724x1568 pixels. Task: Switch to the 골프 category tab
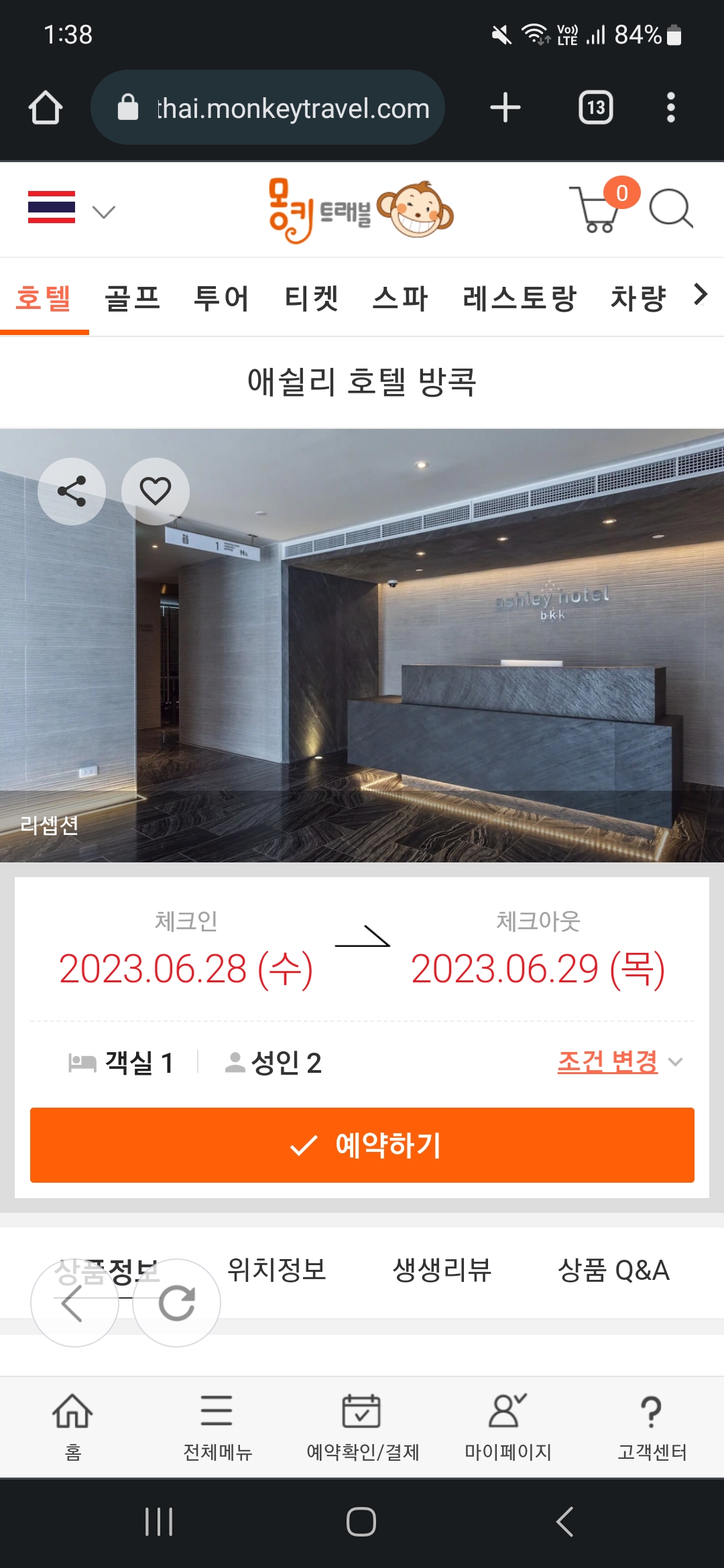point(133,298)
